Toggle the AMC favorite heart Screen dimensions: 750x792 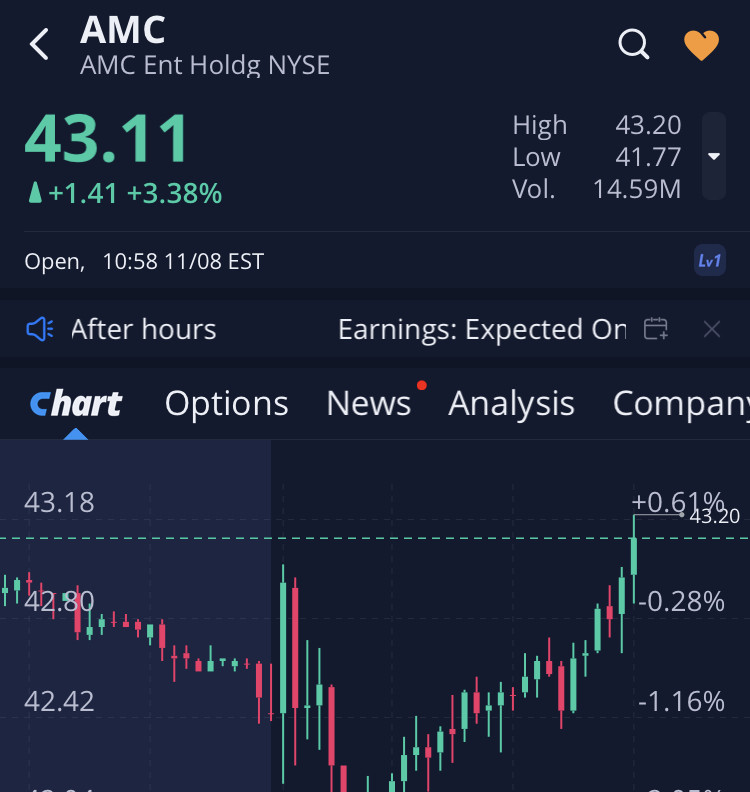tap(701, 45)
